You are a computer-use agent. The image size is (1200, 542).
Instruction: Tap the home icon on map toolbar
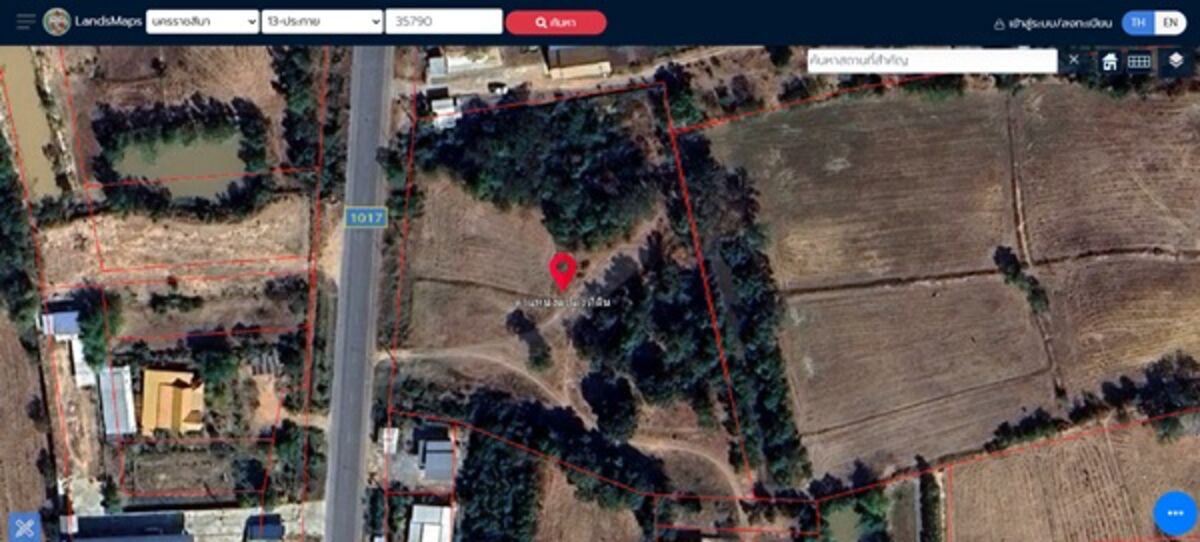click(1110, 62)
